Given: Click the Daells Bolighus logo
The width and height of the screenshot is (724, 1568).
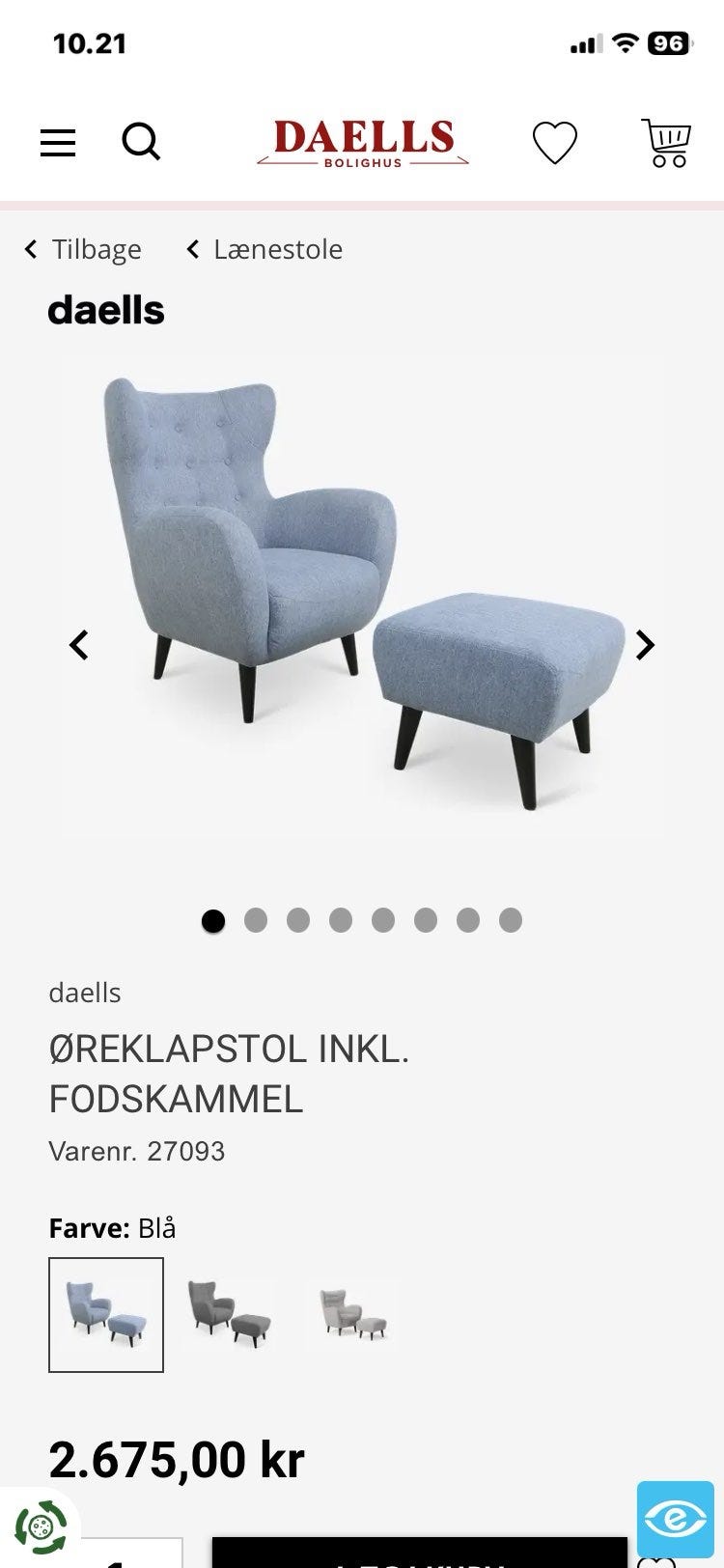Looking at the screenshot, I should click(x=364, y=141).
